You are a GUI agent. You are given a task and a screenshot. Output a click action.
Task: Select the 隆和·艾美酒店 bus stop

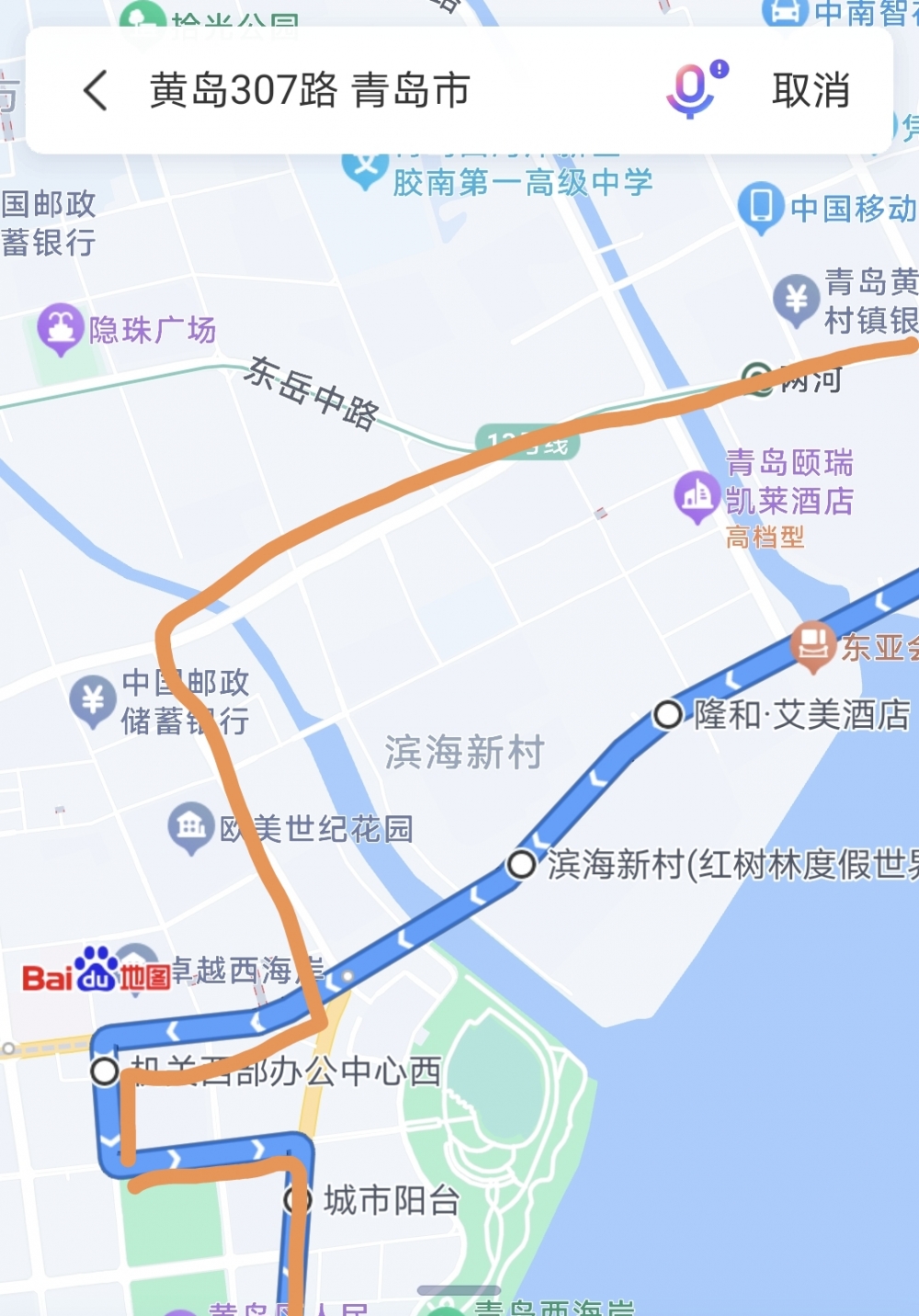[669, 714]
